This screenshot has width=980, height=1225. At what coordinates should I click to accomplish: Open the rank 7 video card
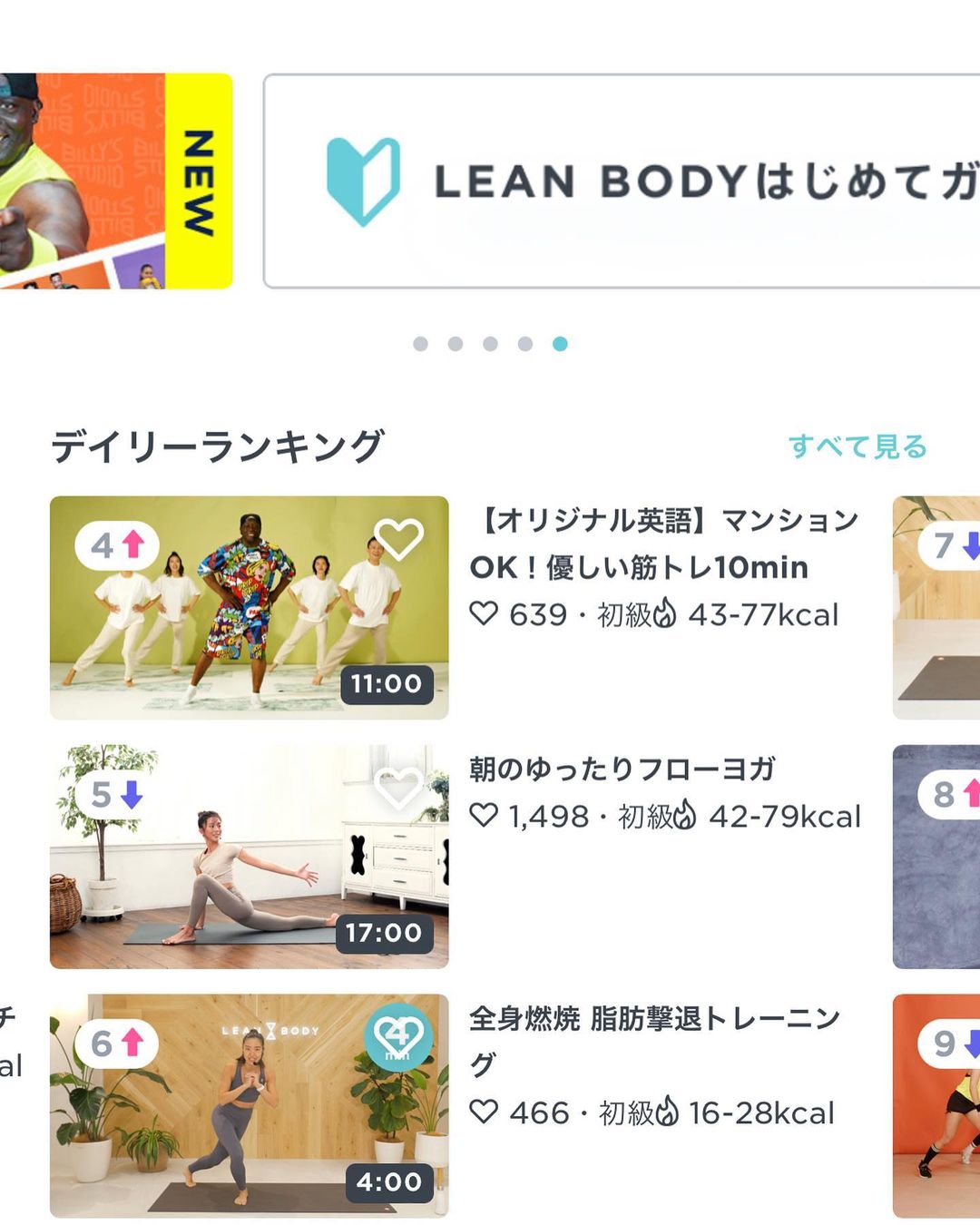[x=936, y=608]
